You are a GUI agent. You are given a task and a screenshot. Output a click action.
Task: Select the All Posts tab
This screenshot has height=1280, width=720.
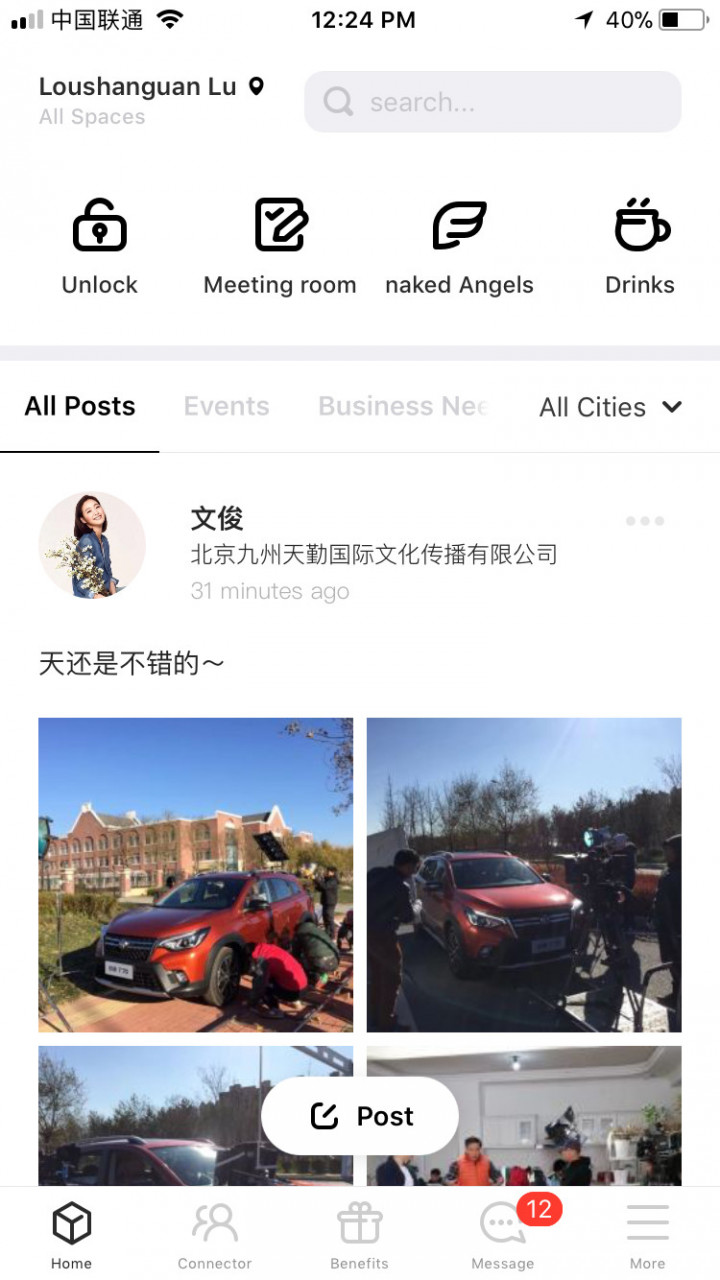coord(80,407)
